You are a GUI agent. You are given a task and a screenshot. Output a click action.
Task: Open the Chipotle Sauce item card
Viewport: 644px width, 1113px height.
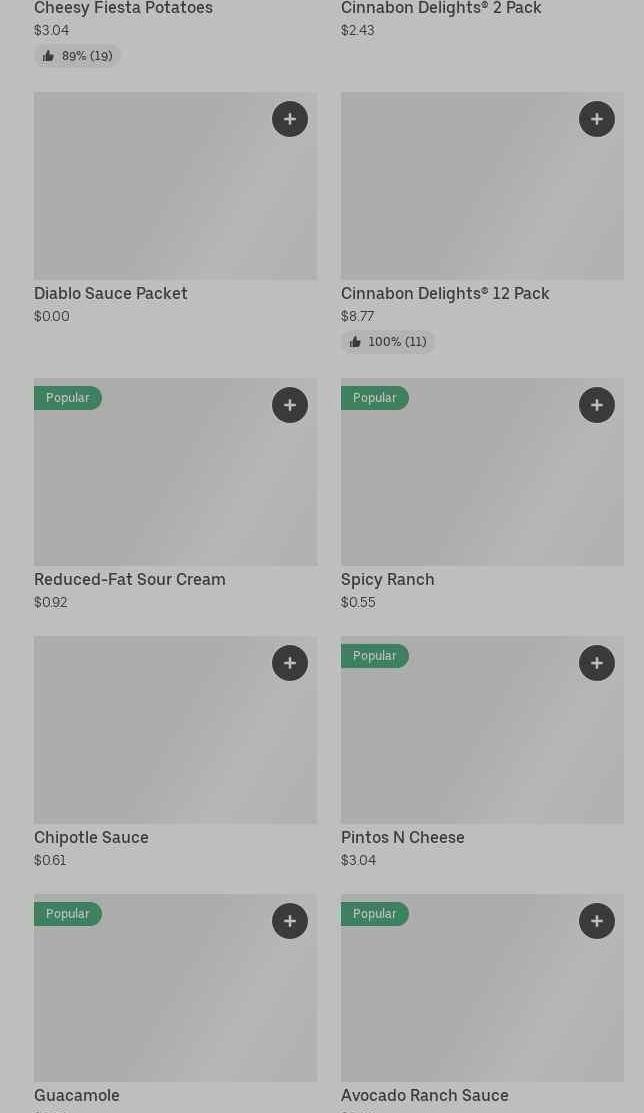click(x=175, y=743)
